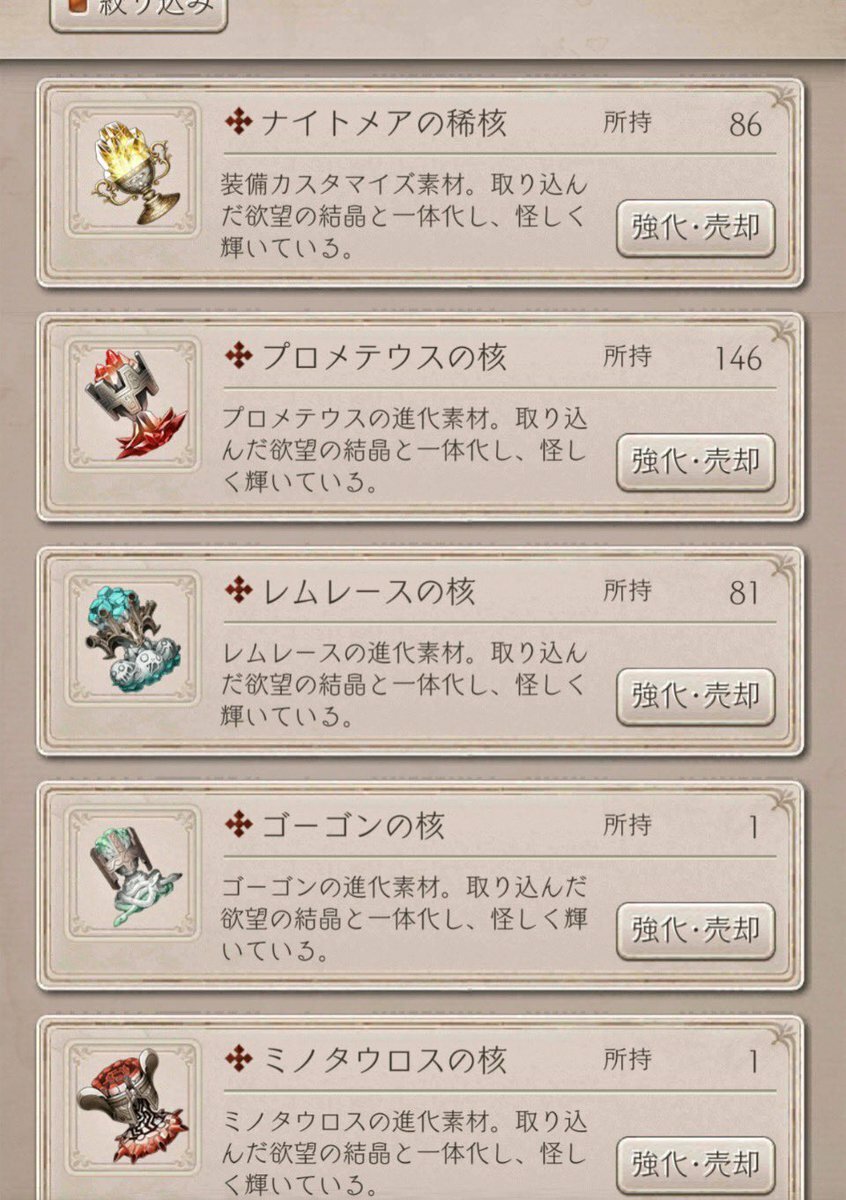Tap 強化・売却 for ゴーゴンの核
The height and width of the screenshot is (1200, 846).
click(x=695, y=930)
